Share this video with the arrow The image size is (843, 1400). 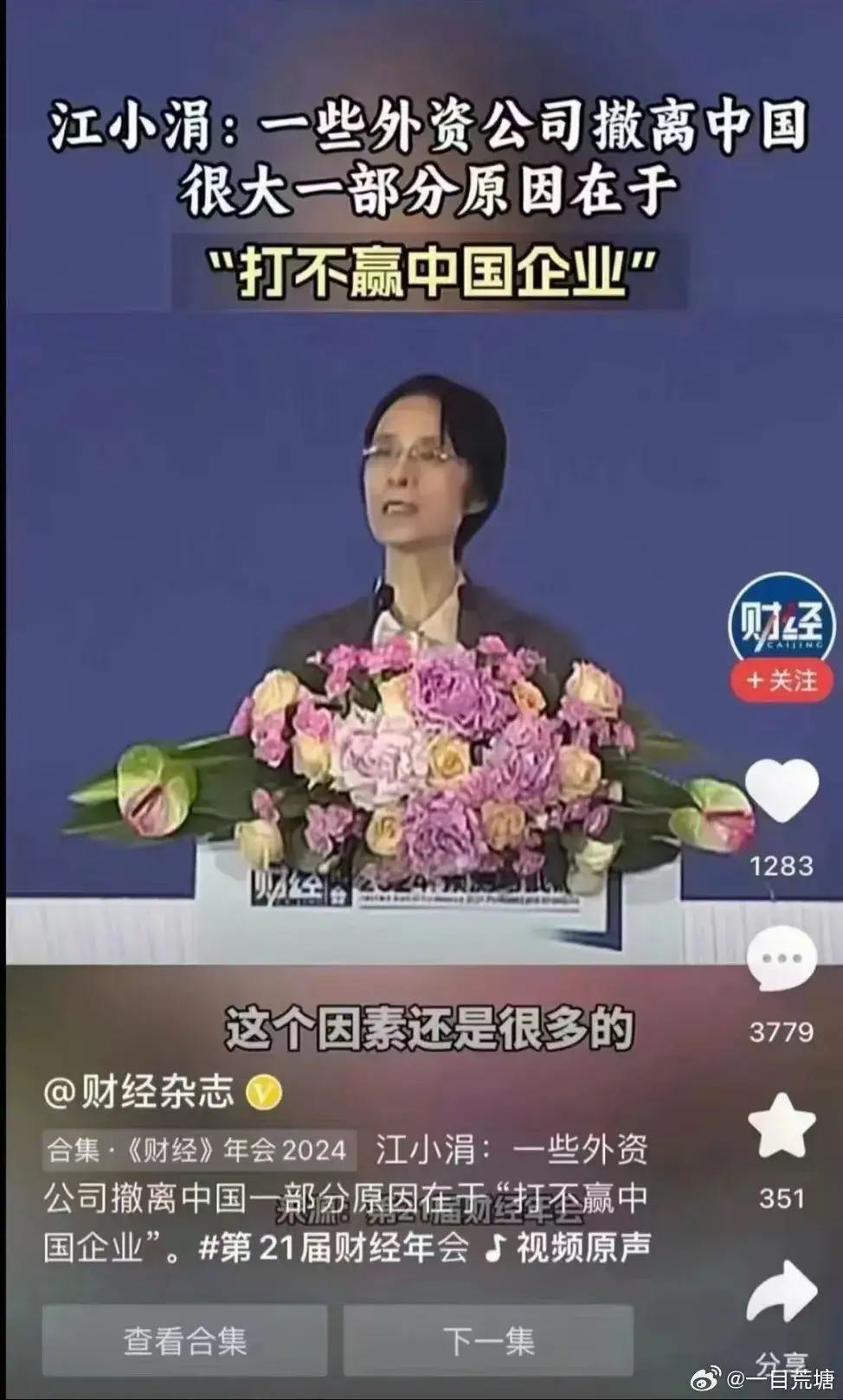[782, 1292]
